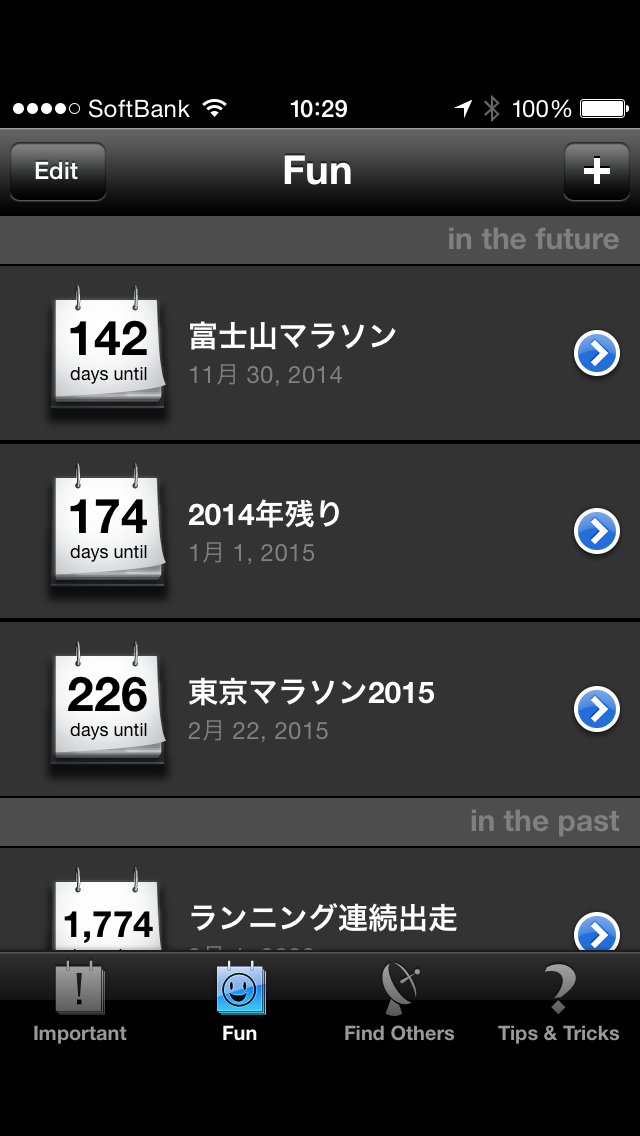This screenshot has width=640, height=1136.
Task: Open details arrow for 2014年残り
Action: coord(597,531)
